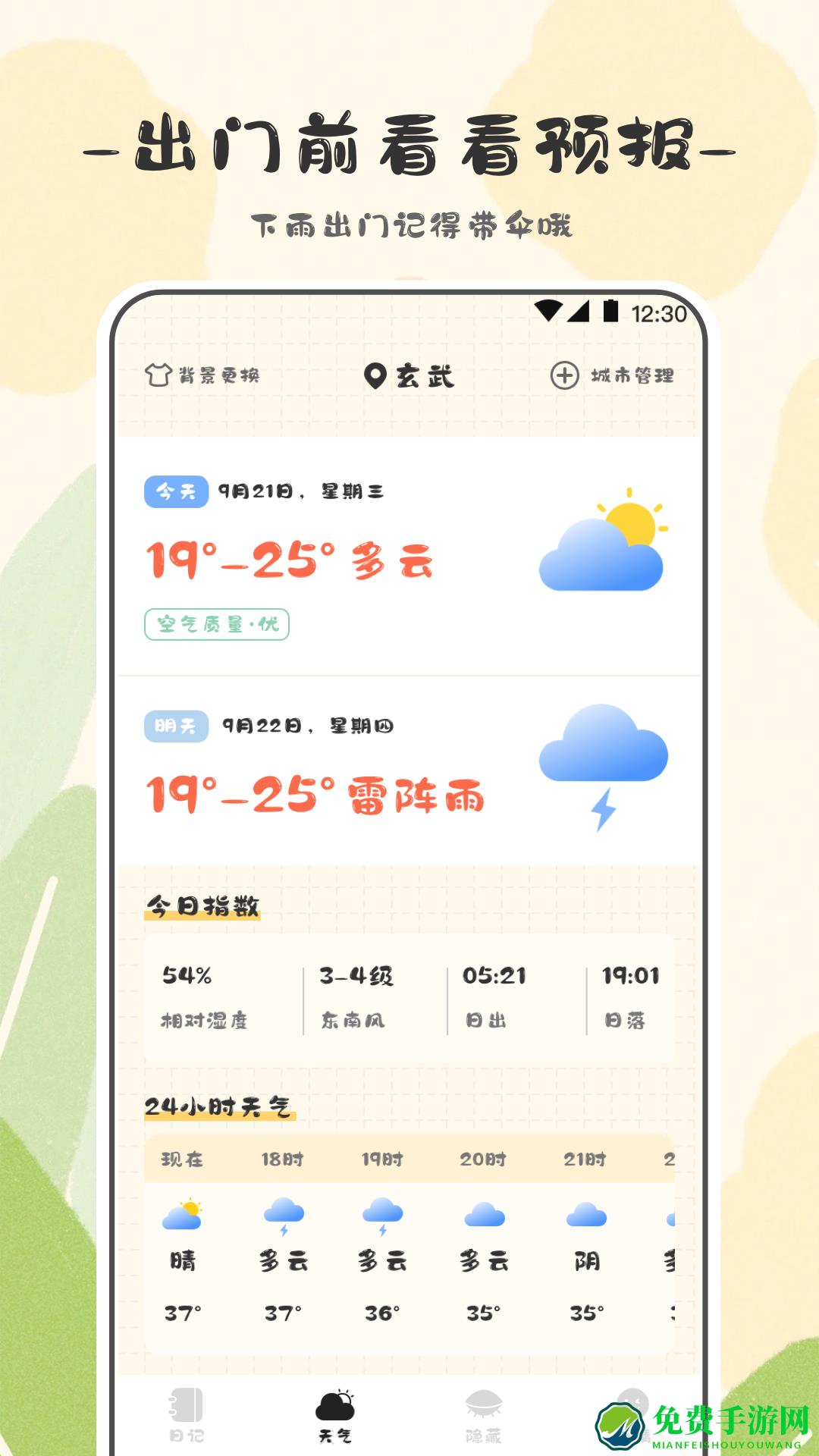
Task: Open 城市管理 via the plus icon
Action: pyautogui.click(x=564, y=375)
